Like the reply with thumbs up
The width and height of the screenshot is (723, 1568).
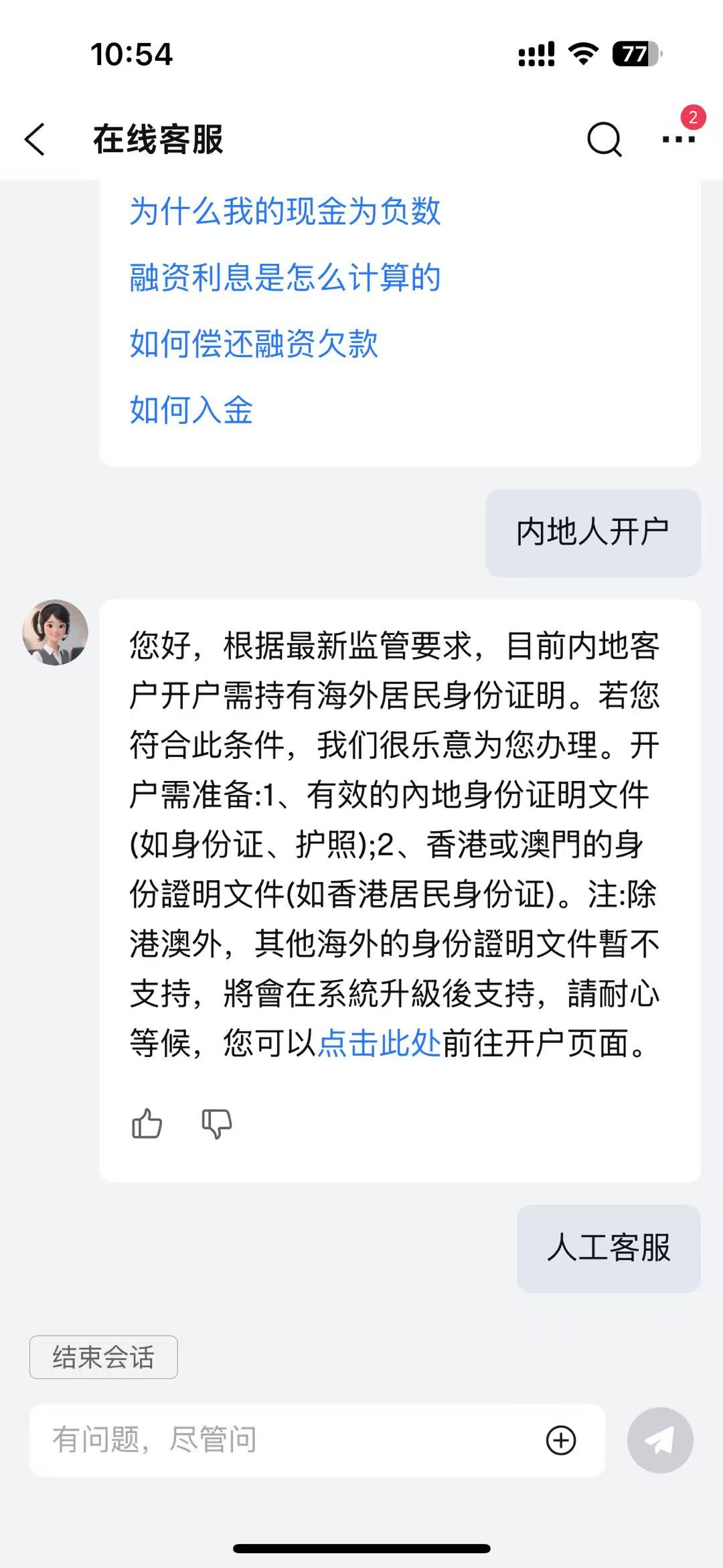(x=147, y=1123)
